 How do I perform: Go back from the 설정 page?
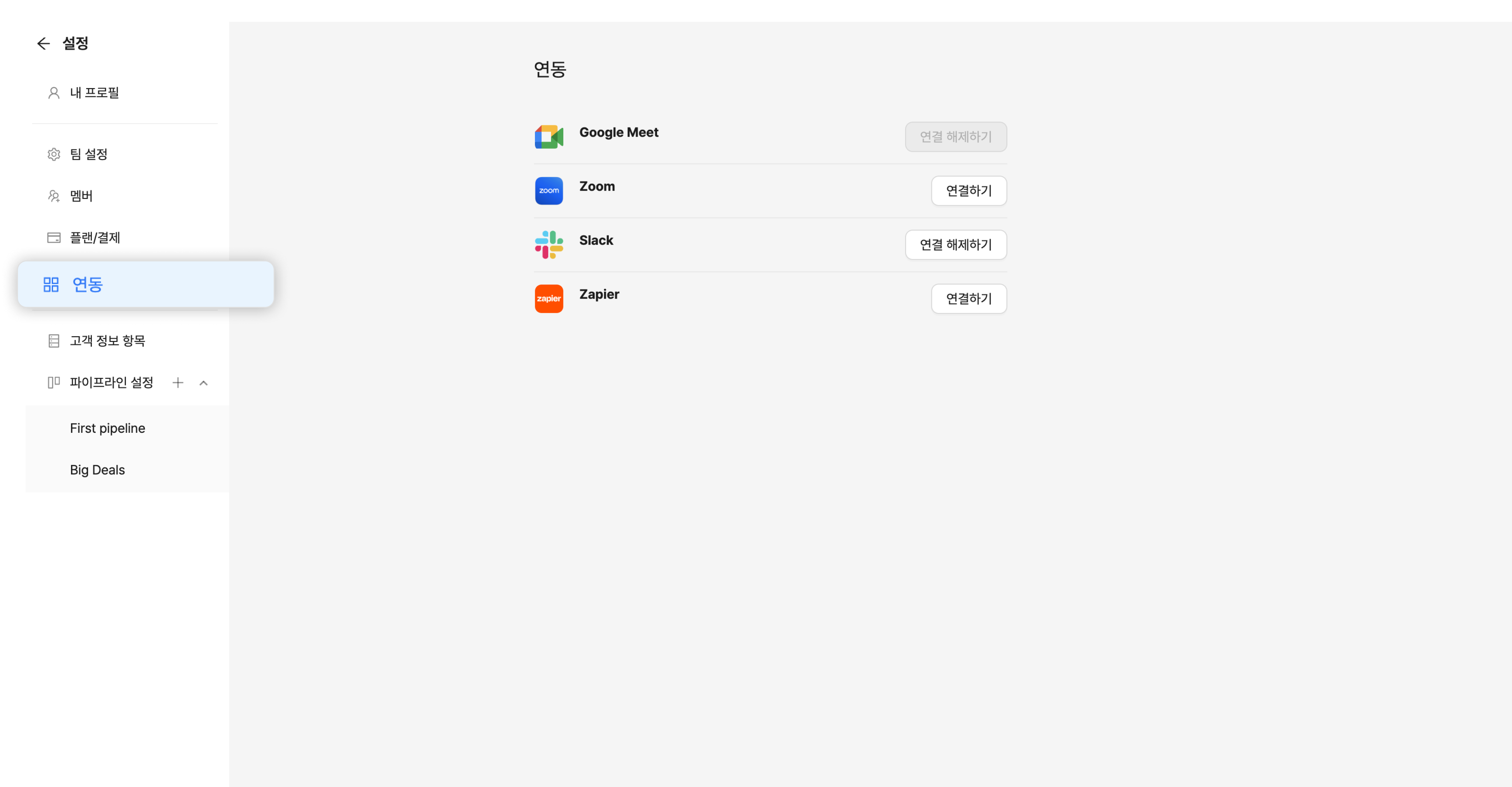pyautogui.click(x=44, y=44)
